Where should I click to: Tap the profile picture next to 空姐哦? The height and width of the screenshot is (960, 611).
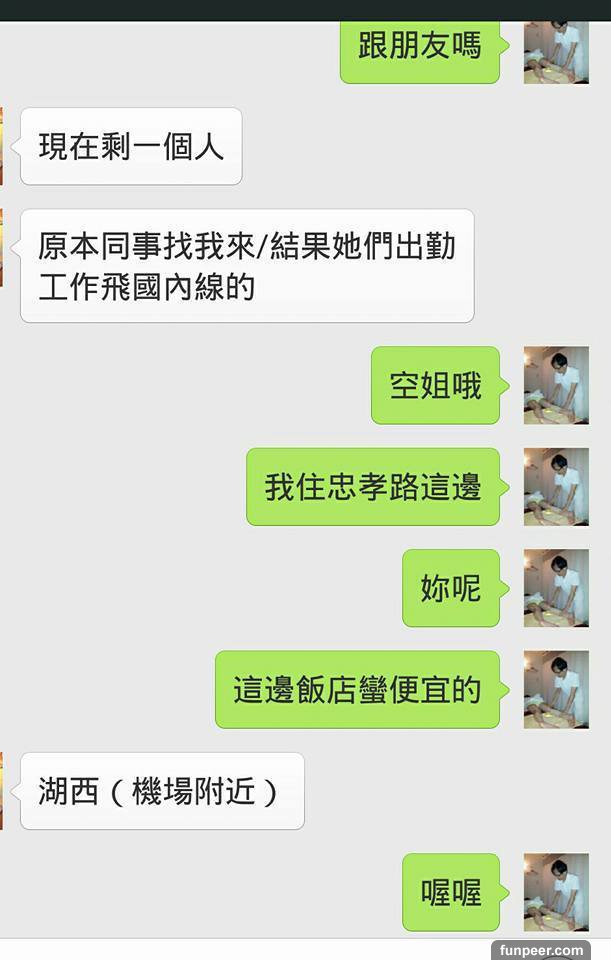coord(556,385)
